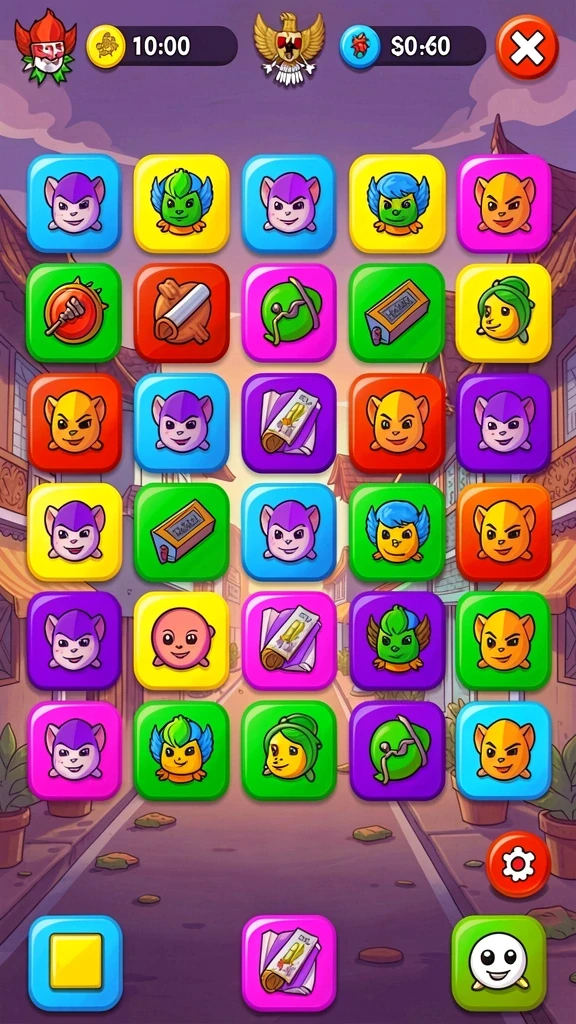The height and width of the screenshot is (1024, 576).
Task: Select the green bird tile on purple
Action: [397, 641]
